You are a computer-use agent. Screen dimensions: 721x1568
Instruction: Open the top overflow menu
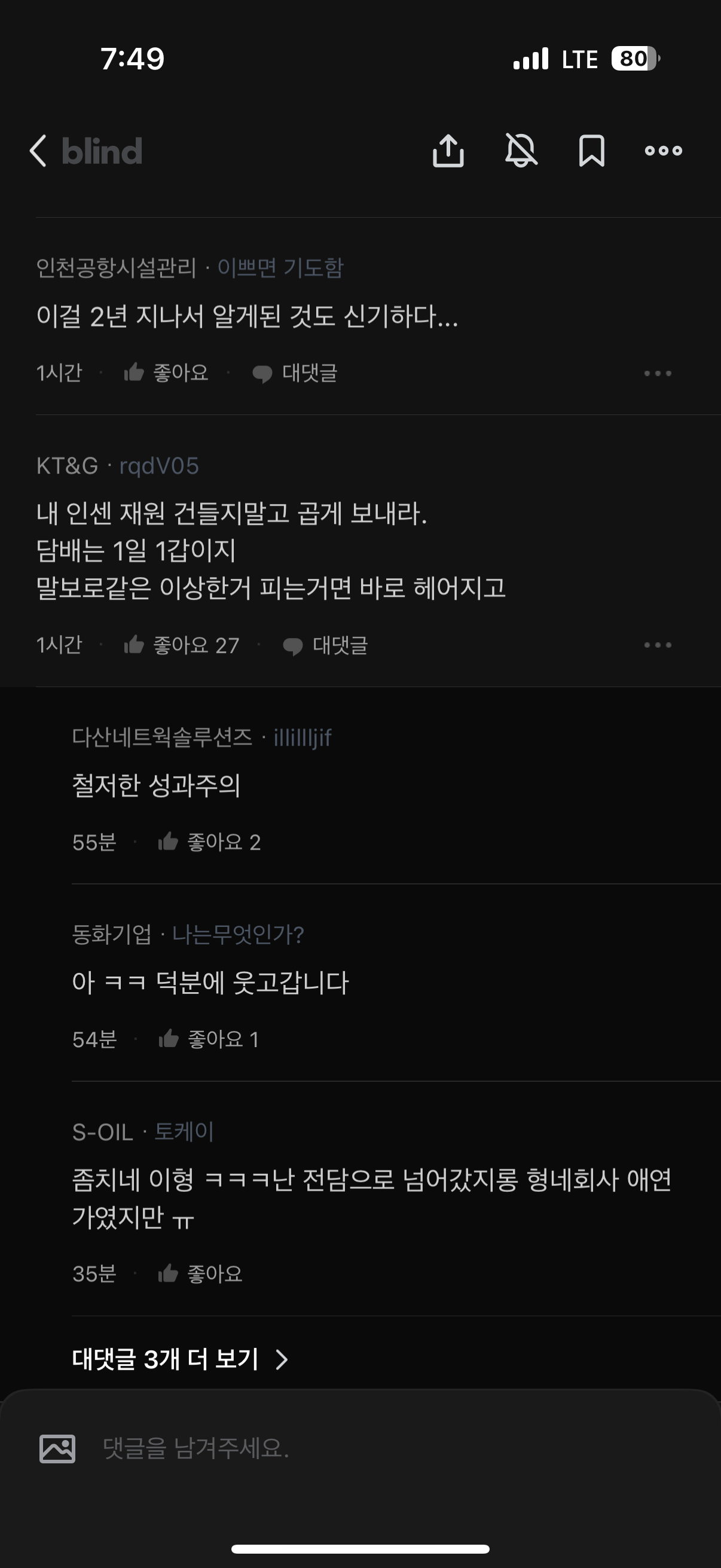tap(663, 150)
